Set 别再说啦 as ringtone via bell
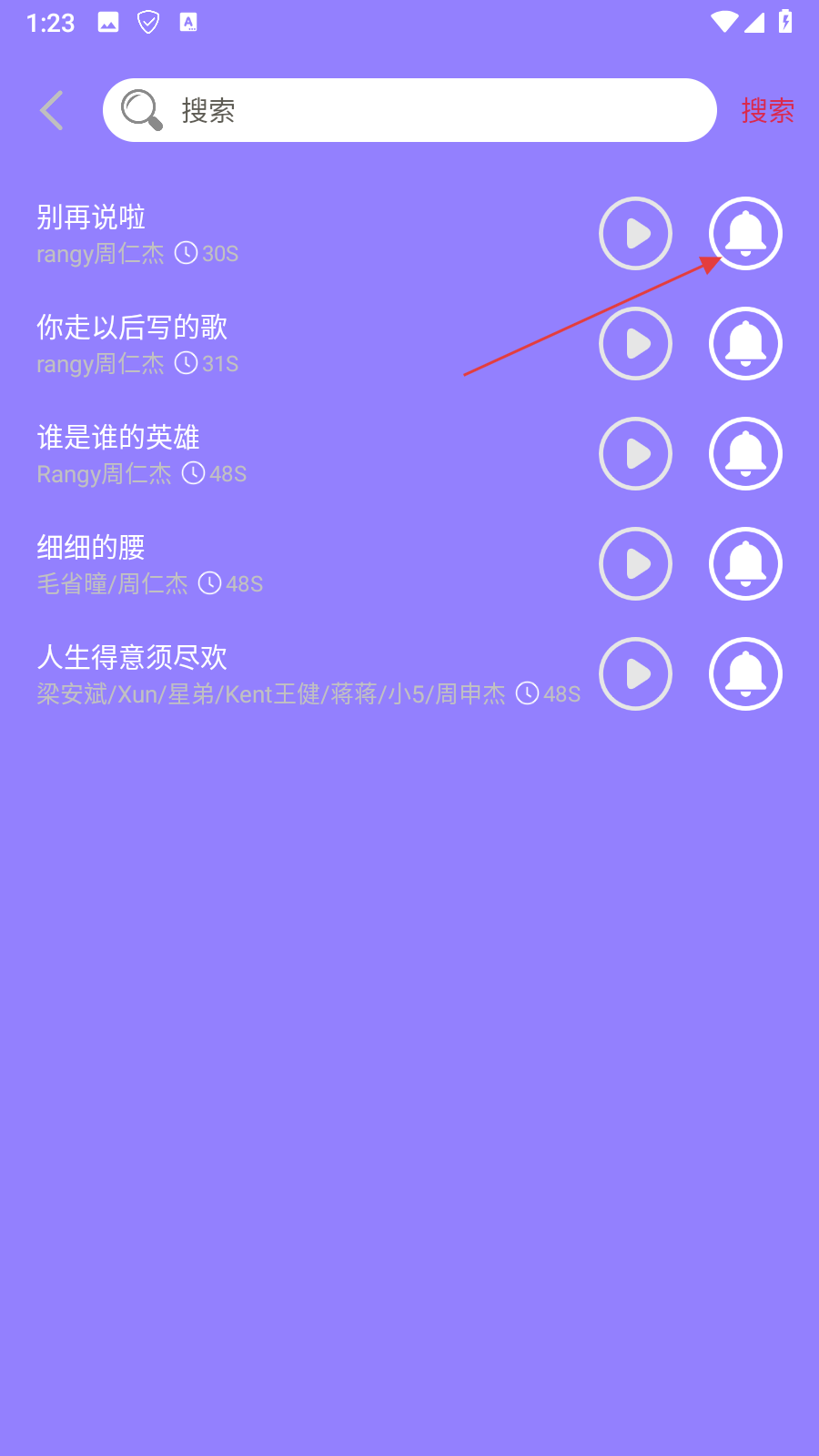 pyautogui.click(x=745, y=234)
